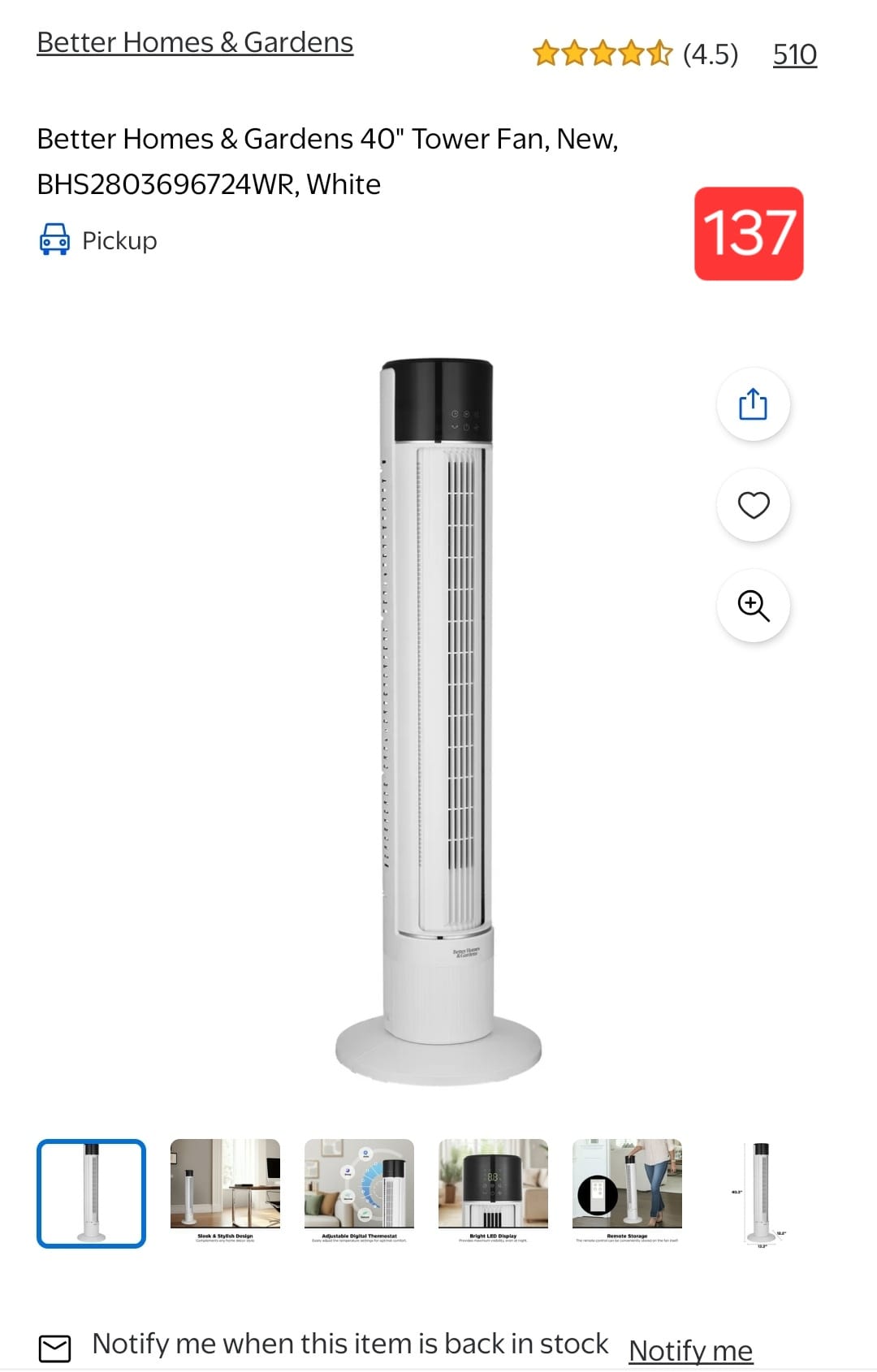877x1372 pixels.
Task: Share this tower fan product
Action: click(753, 404)
